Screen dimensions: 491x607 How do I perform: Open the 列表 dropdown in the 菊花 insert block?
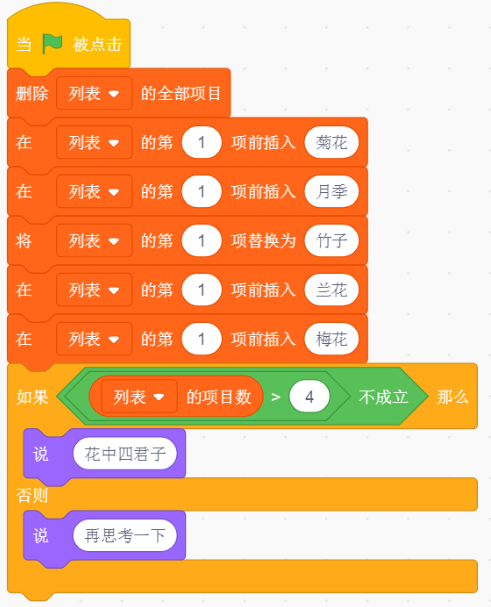pos(94,142)
